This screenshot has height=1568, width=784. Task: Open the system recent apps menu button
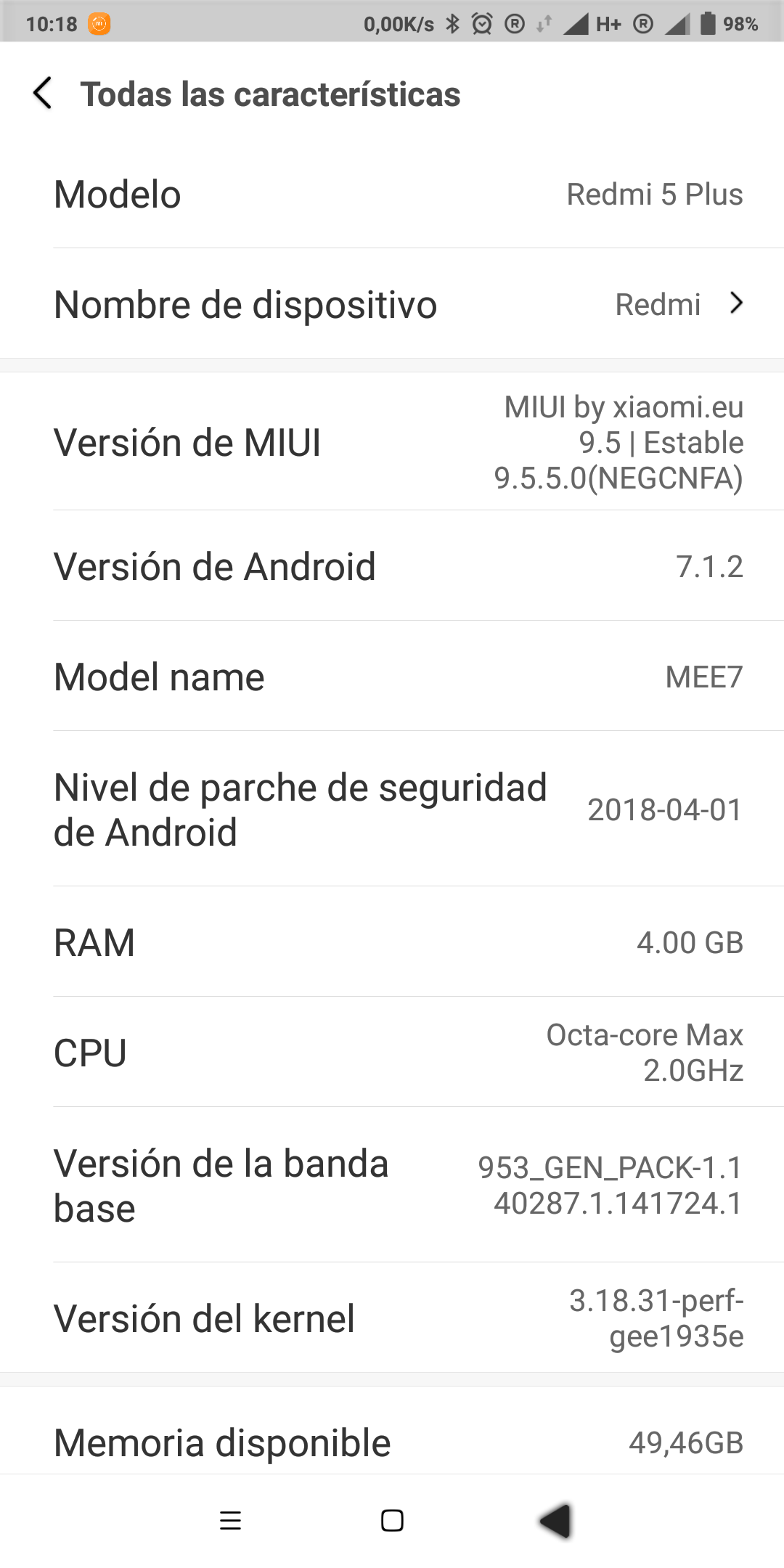click(230, 1520)
